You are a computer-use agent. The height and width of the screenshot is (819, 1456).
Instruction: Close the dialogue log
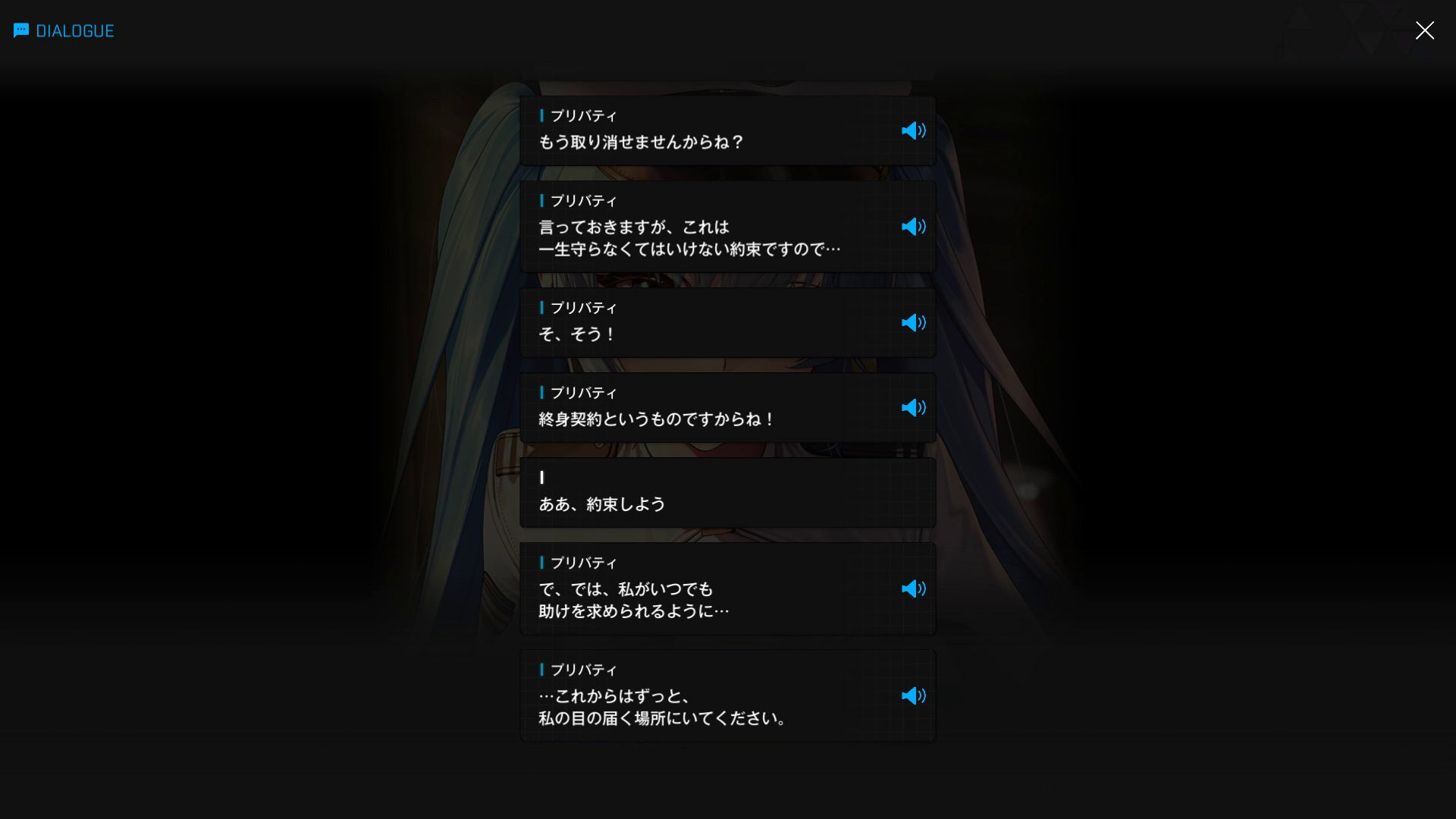(x=1424, y=30)
